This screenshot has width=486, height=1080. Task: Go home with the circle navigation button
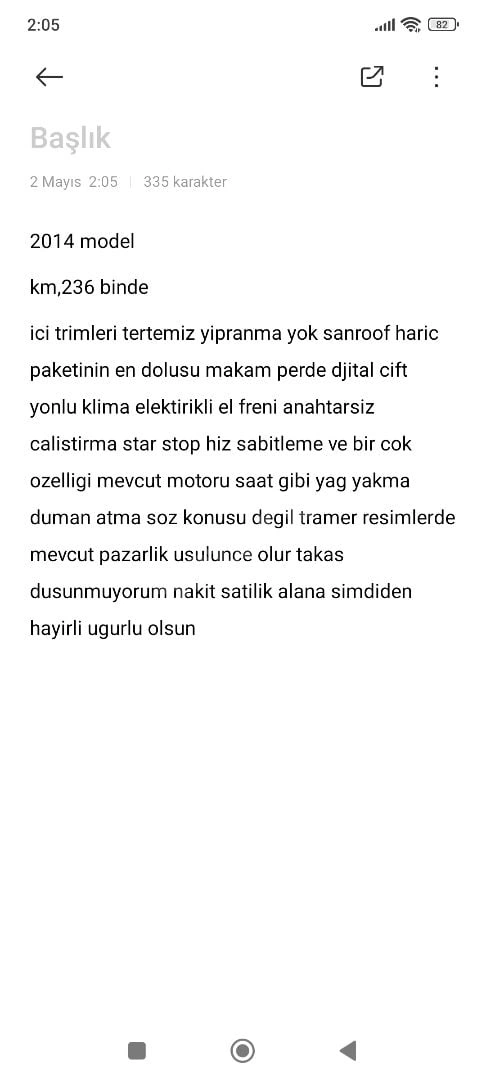pos(242,1050)
